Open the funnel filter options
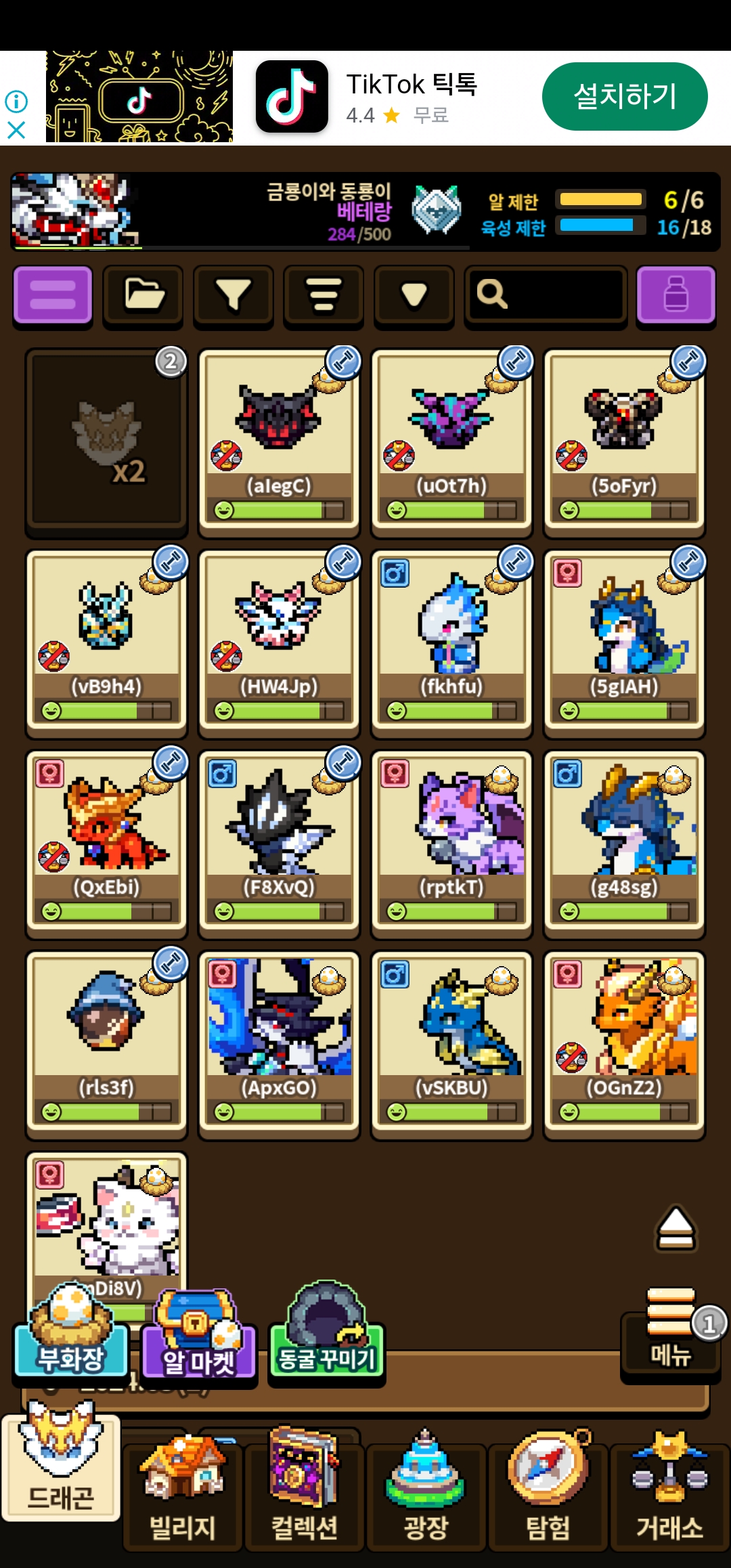Screen dimensions: 731x1568 (234, 295)
